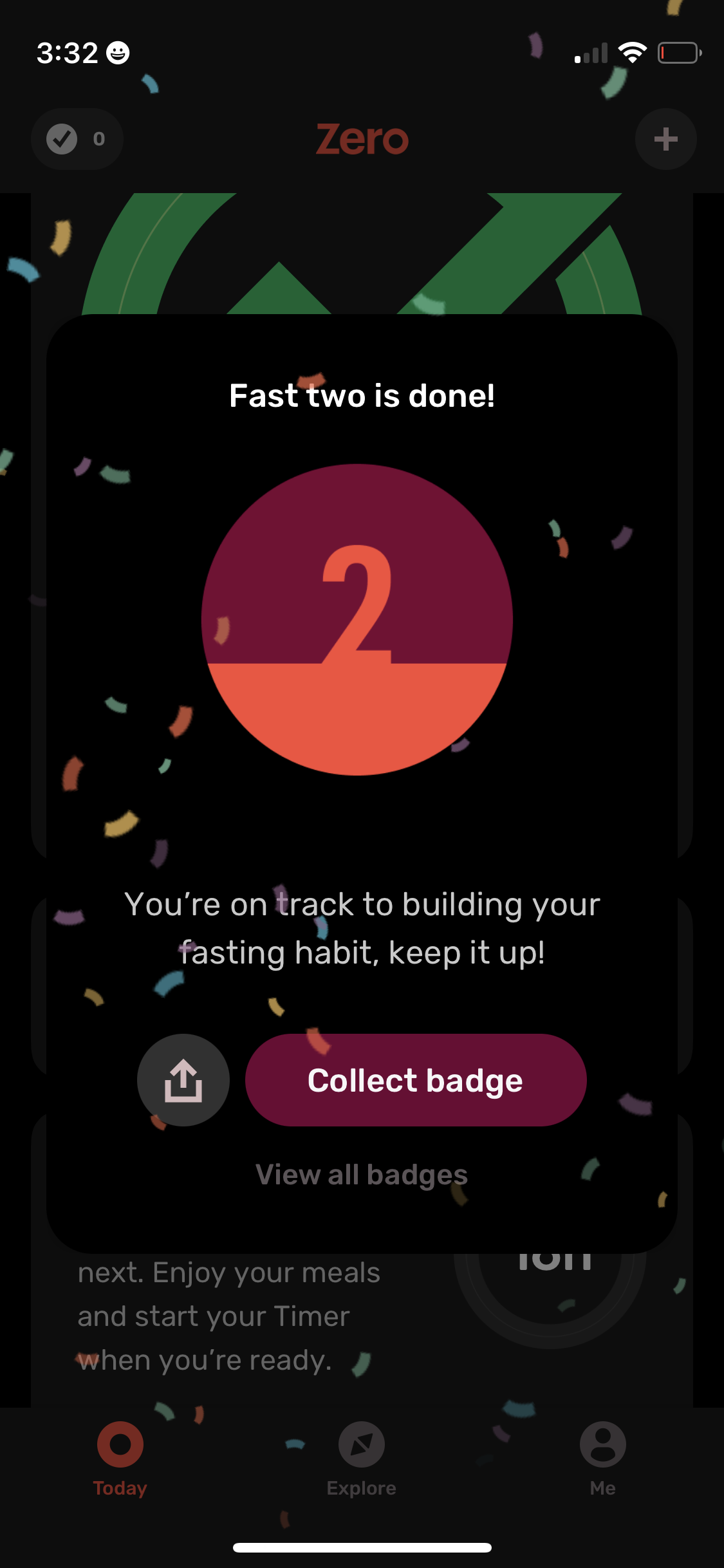Tap the battery indicator in status bar
Screen dimensions: 724x1568
tap(680, 53)
